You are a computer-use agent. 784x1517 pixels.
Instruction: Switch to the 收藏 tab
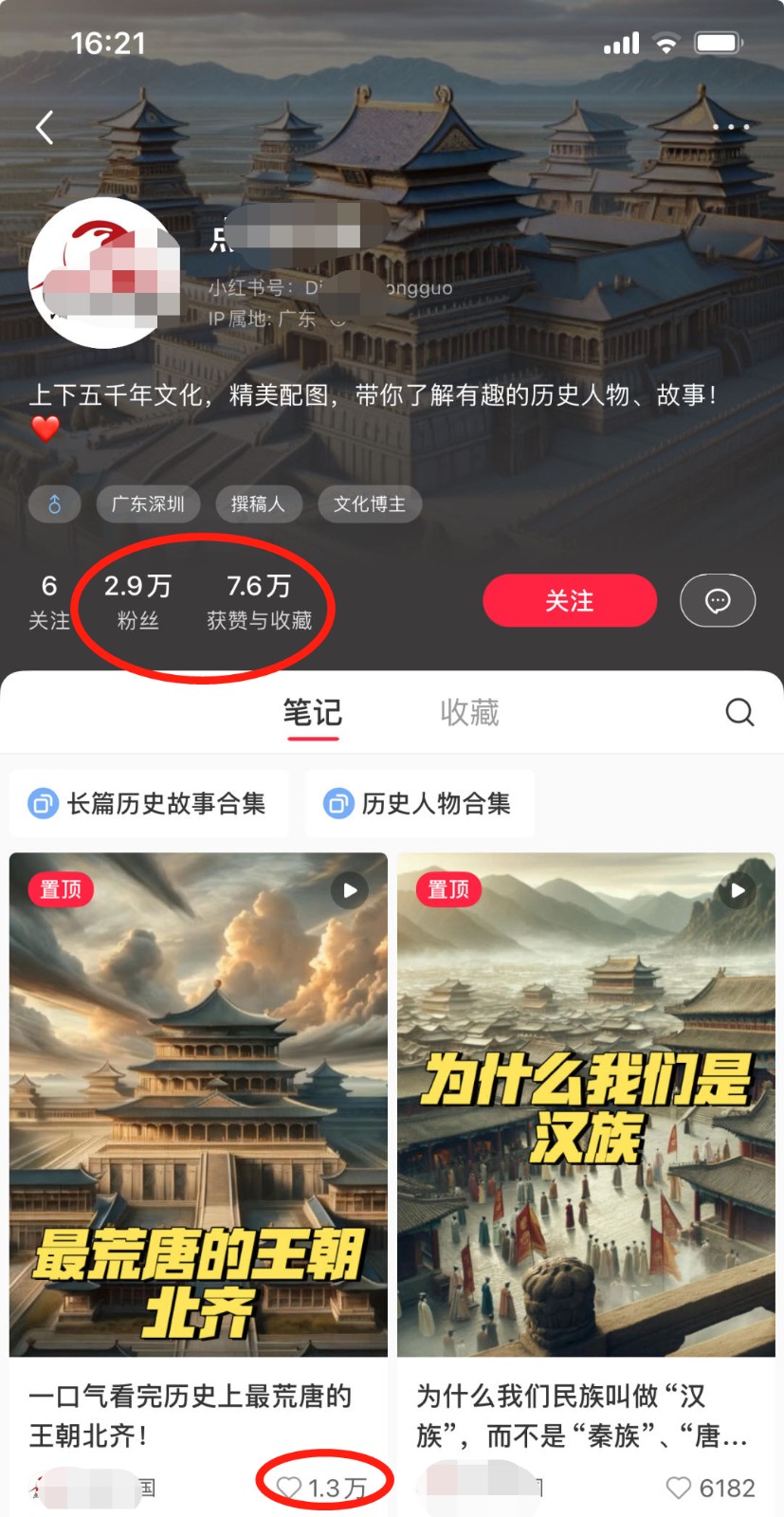click(469, 712)
